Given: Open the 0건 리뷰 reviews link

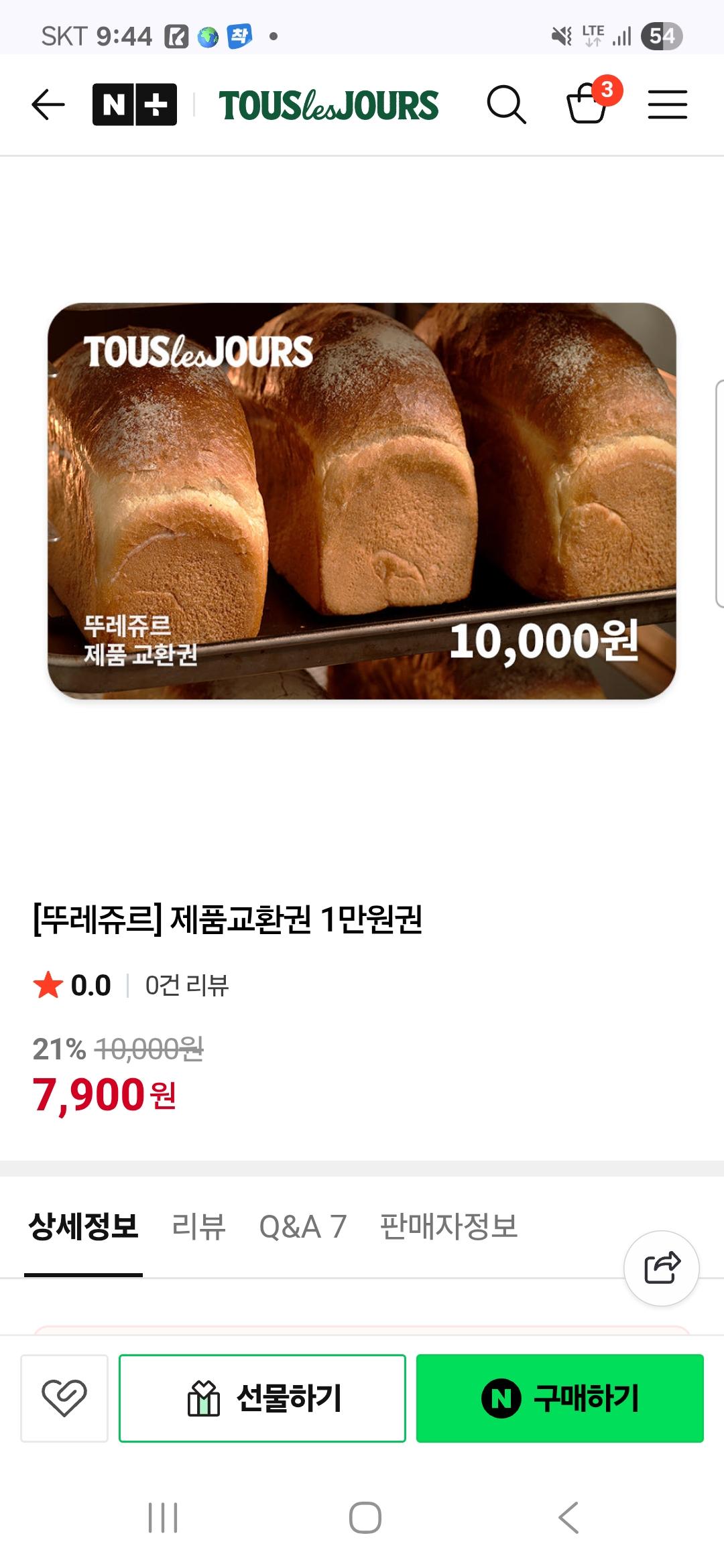Looking at the screenshot, I should point(187,986).
